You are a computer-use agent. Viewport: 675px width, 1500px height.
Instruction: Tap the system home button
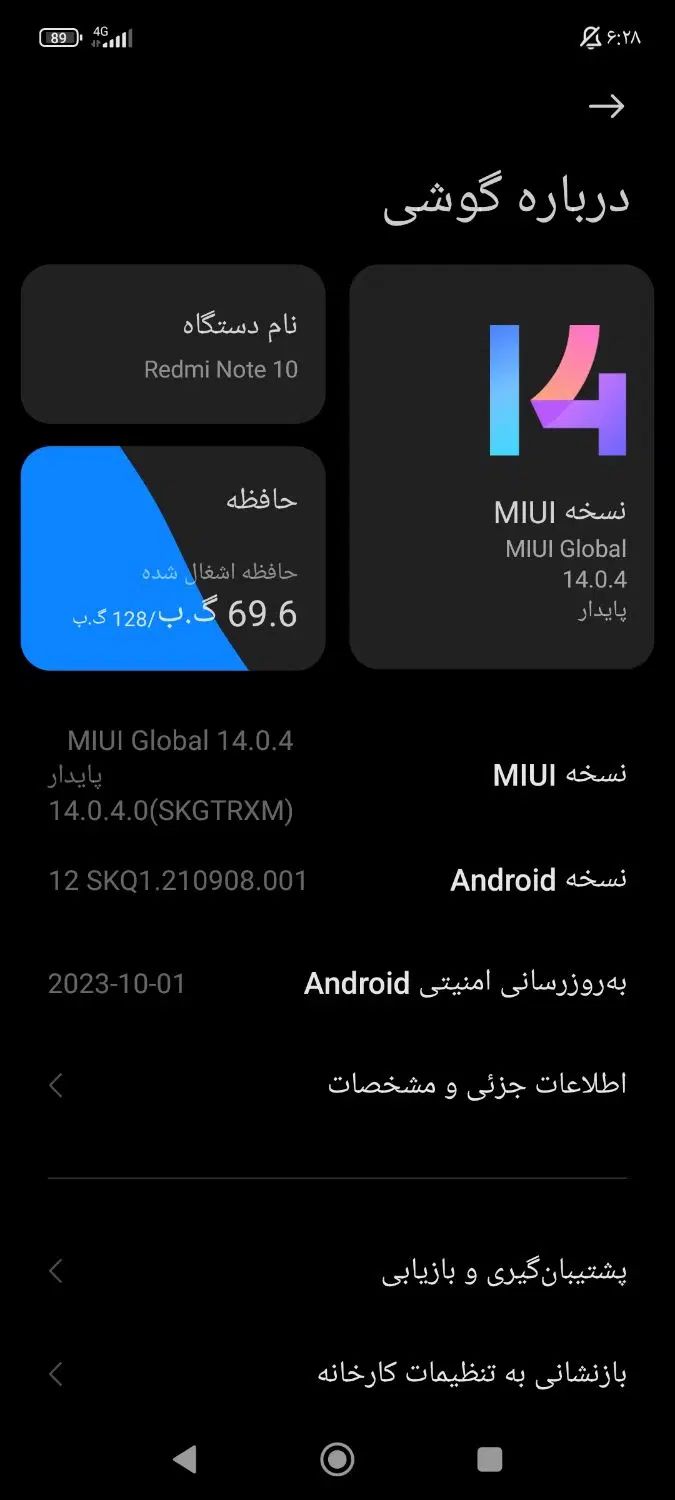(337, 1459)
